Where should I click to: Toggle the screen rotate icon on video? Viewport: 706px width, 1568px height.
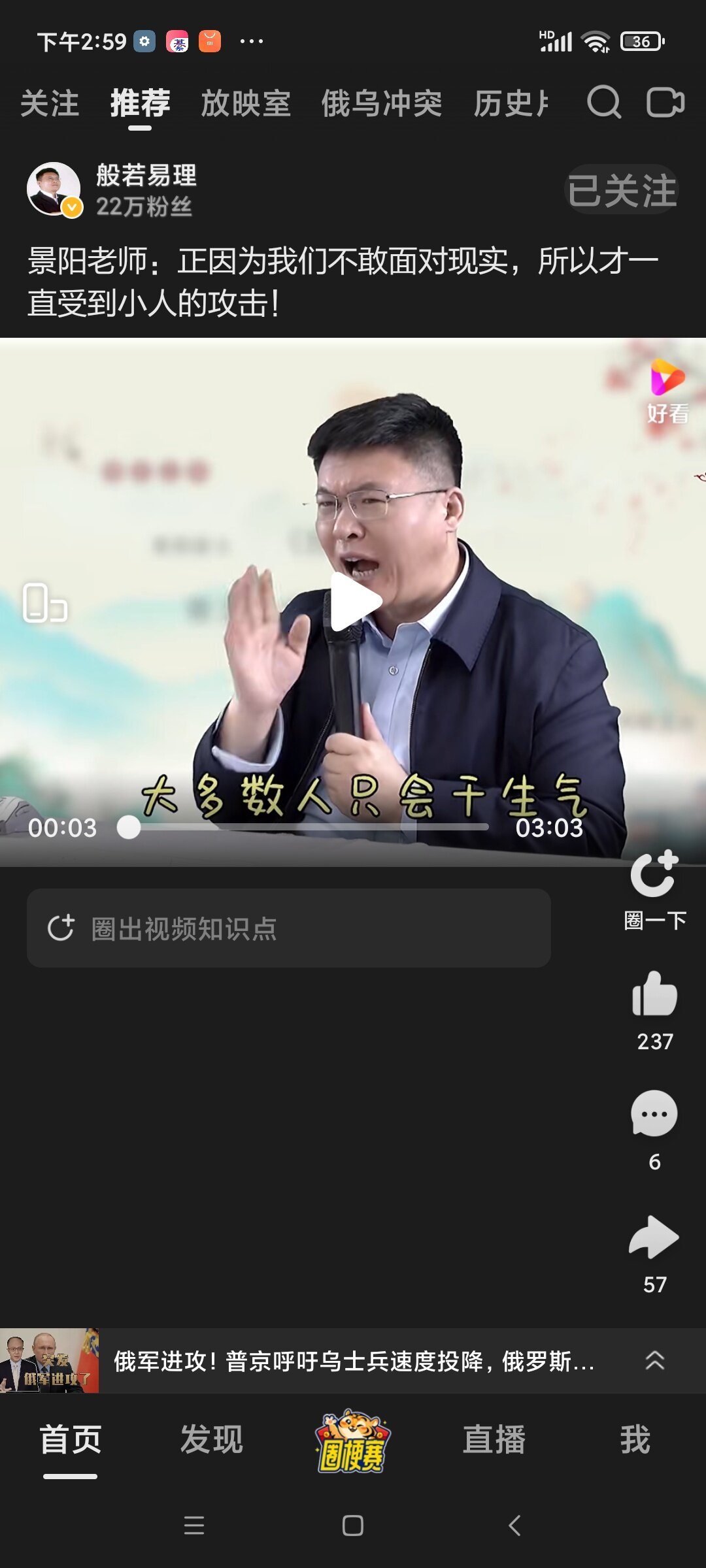(x=44, y=602)
